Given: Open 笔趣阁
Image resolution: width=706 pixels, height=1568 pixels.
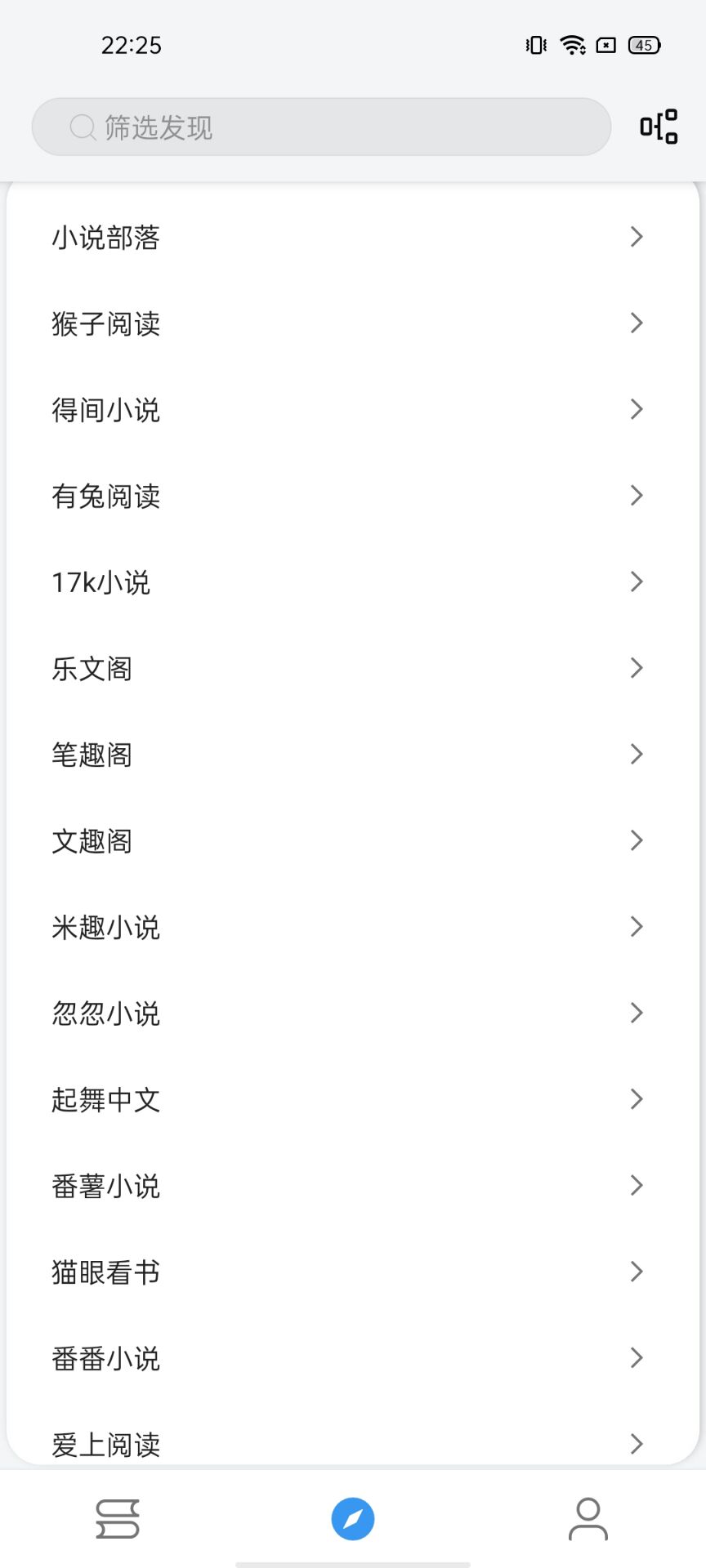Looking at the screenshot, I should click(x=353, y=754).
